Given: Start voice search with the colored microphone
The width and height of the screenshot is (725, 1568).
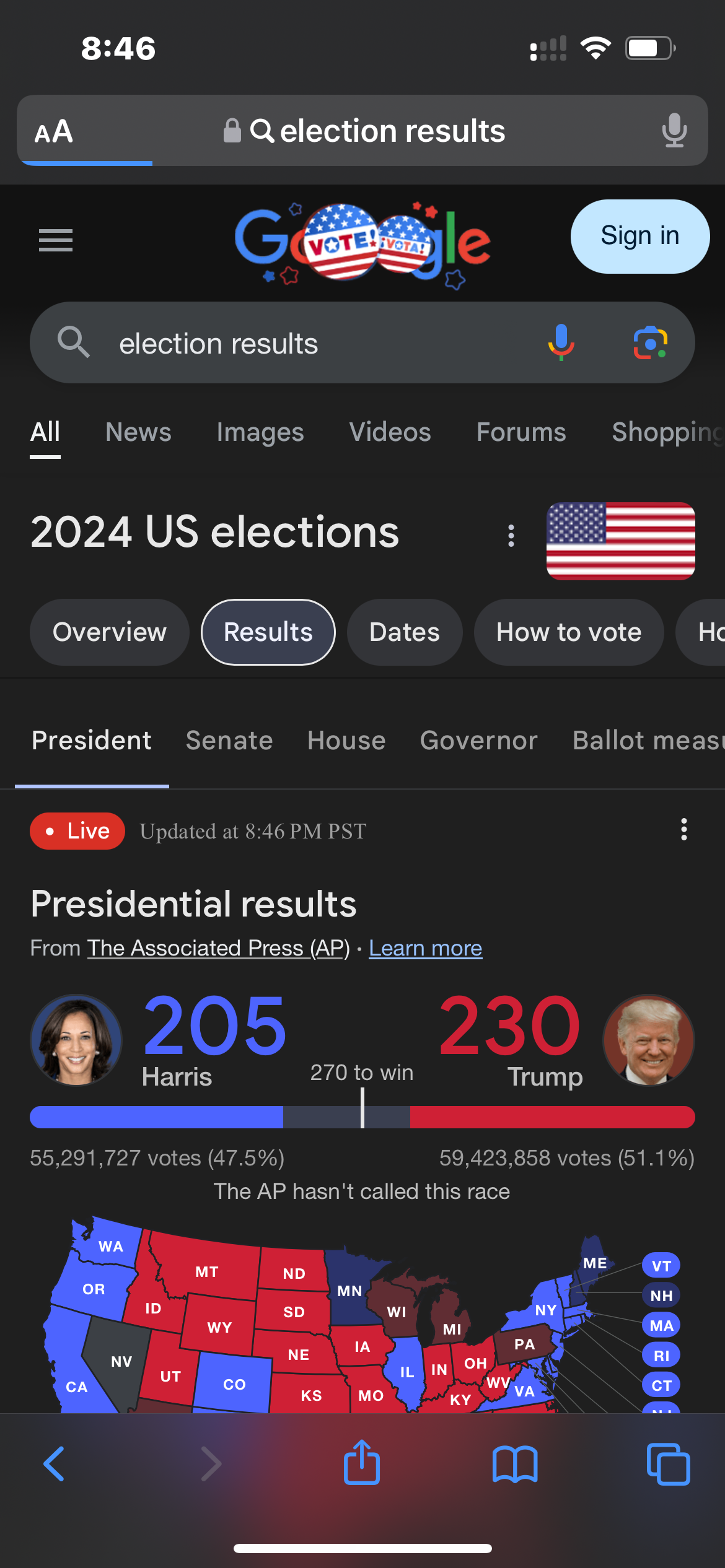Looking at the screenshot, I should [x=561, y=342].
